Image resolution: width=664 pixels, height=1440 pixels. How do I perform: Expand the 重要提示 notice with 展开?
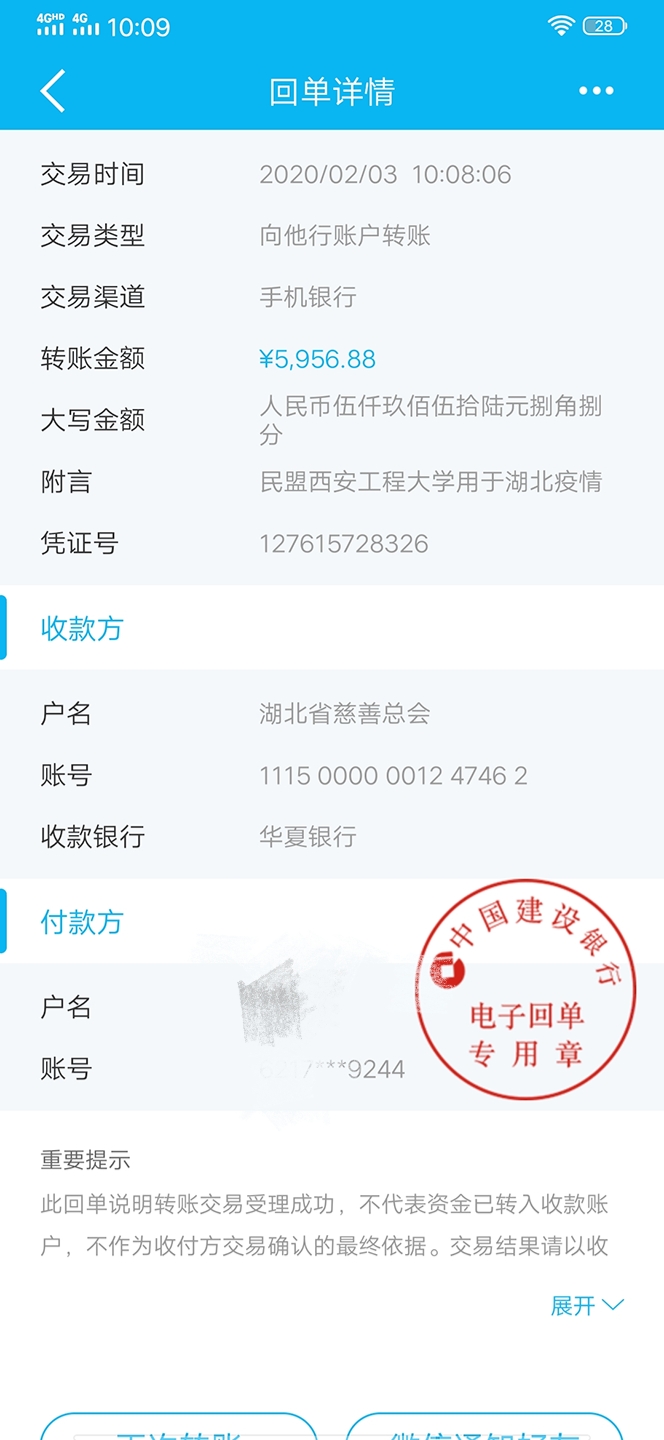(587, 1305)
